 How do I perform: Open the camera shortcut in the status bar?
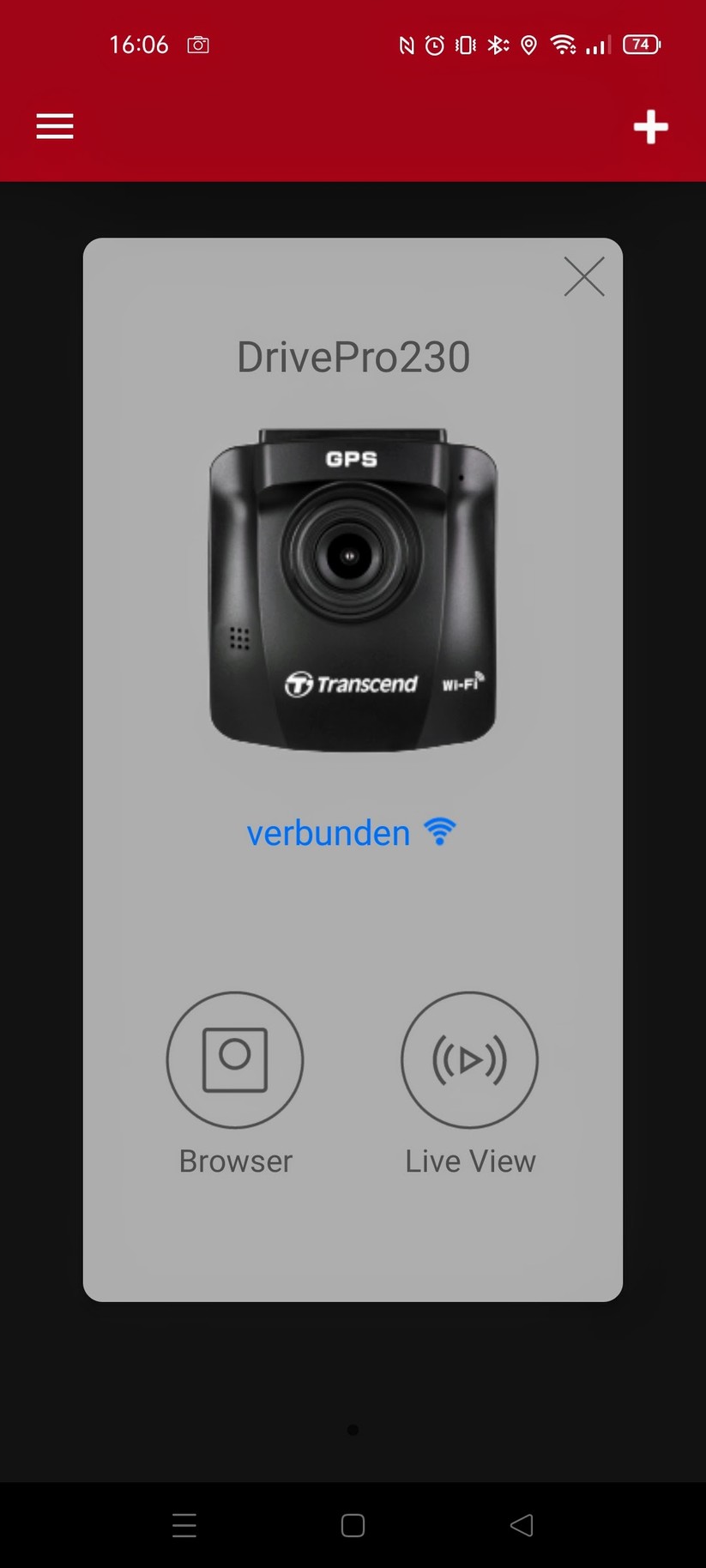click(197, 45)
